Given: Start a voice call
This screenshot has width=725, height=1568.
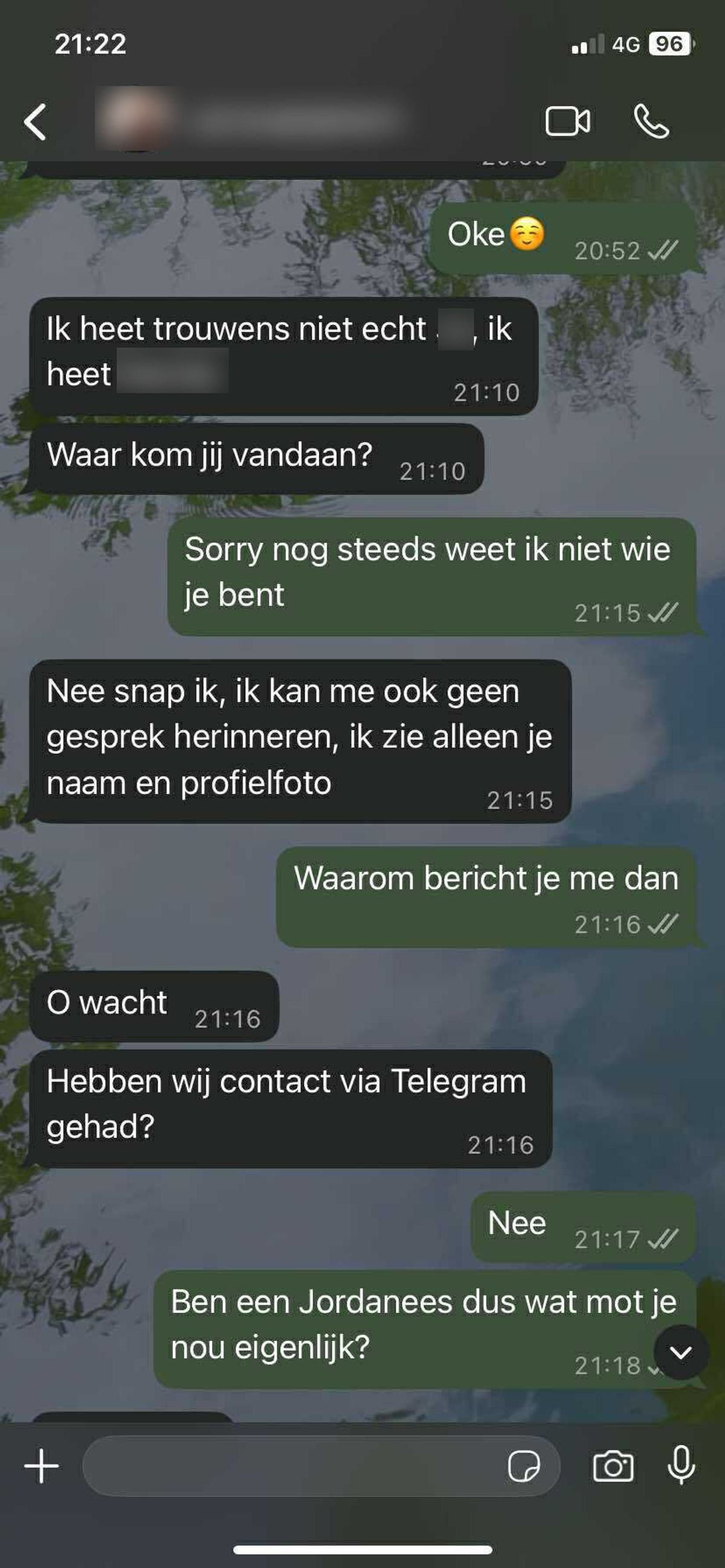Looking at the screenshot, I should click(651, 121).
